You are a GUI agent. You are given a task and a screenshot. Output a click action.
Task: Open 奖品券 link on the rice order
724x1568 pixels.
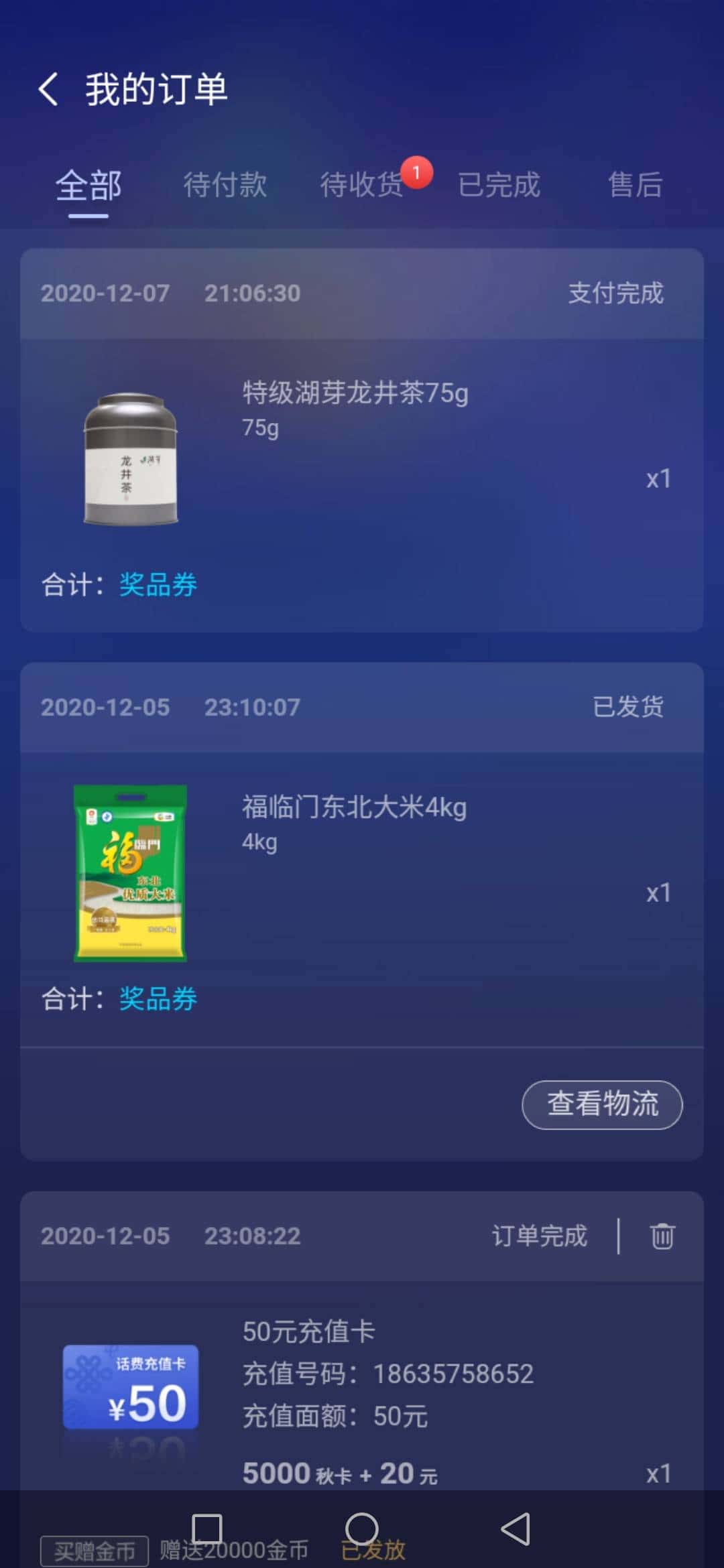click(x=157, y=999)
